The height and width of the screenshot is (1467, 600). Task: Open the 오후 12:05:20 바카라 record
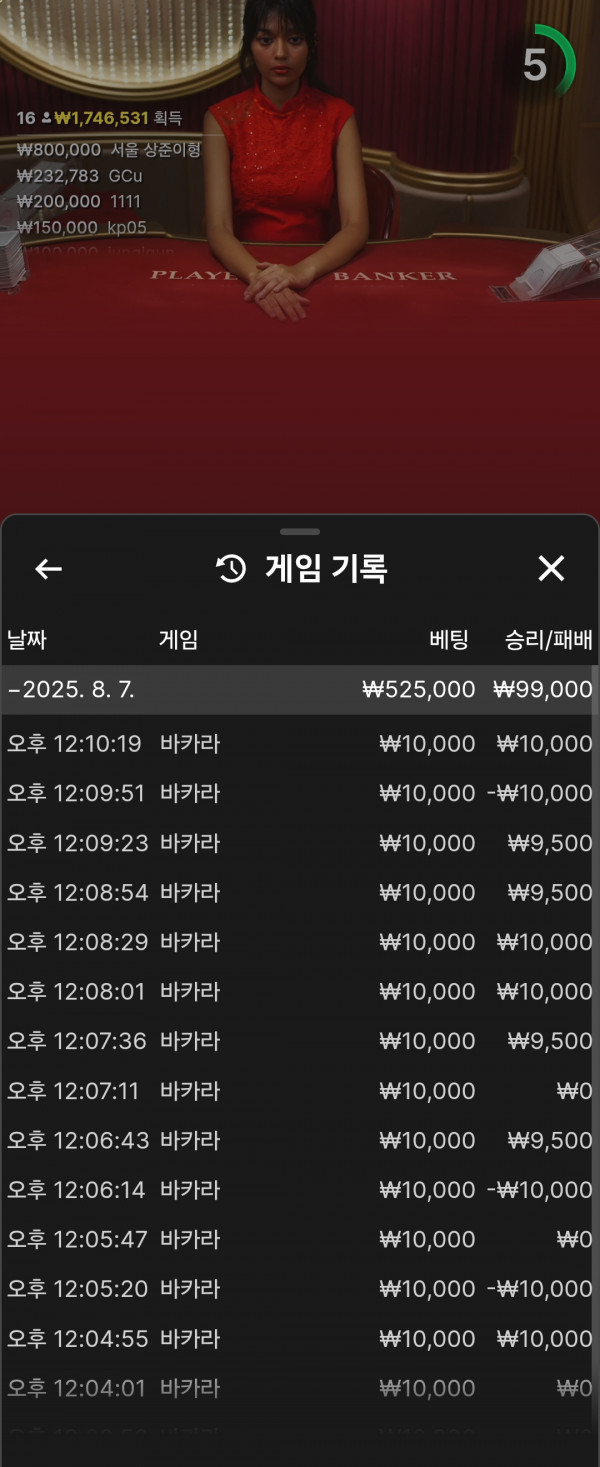300,1289
